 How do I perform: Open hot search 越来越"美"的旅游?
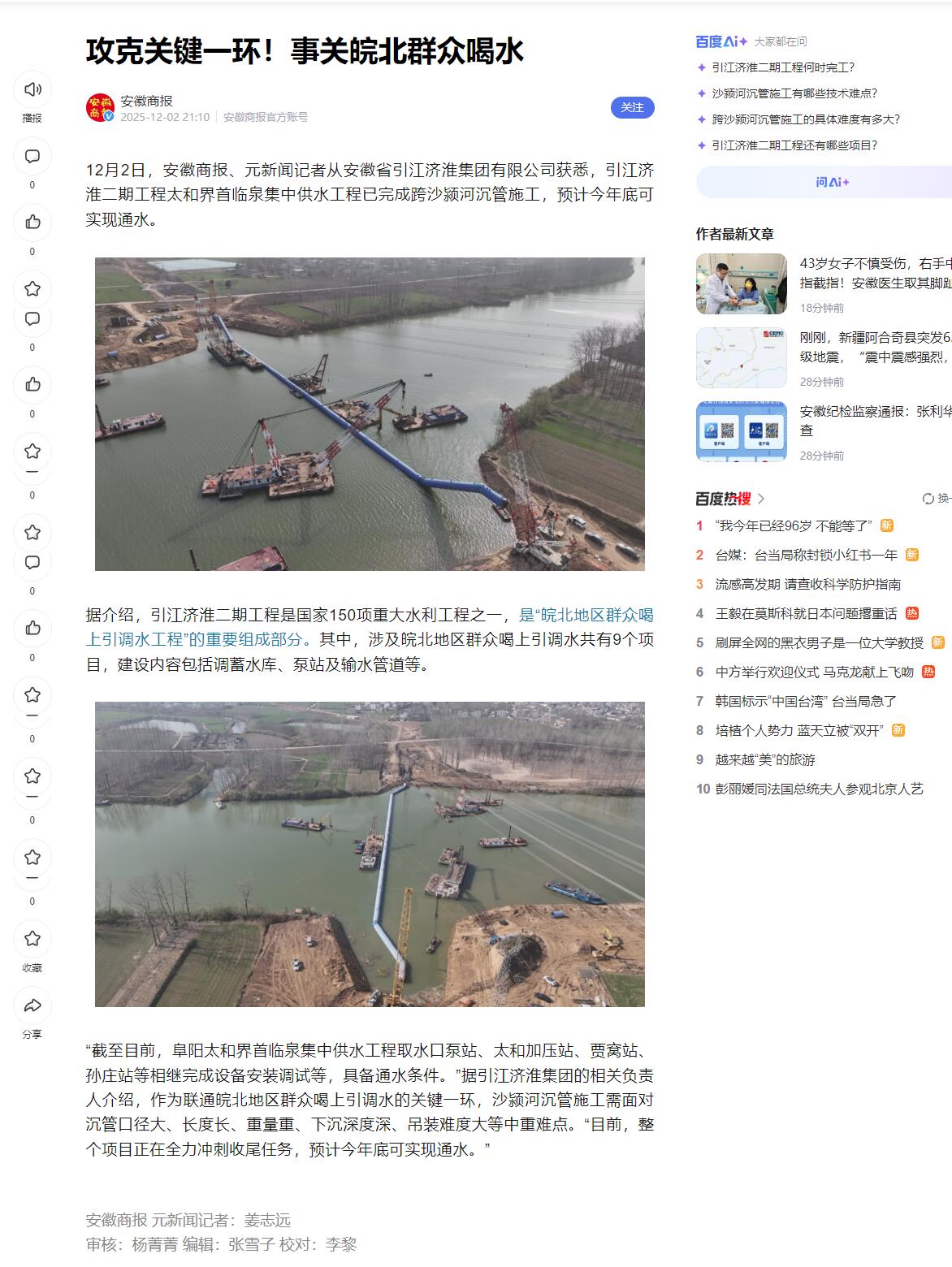coord(764,759)
